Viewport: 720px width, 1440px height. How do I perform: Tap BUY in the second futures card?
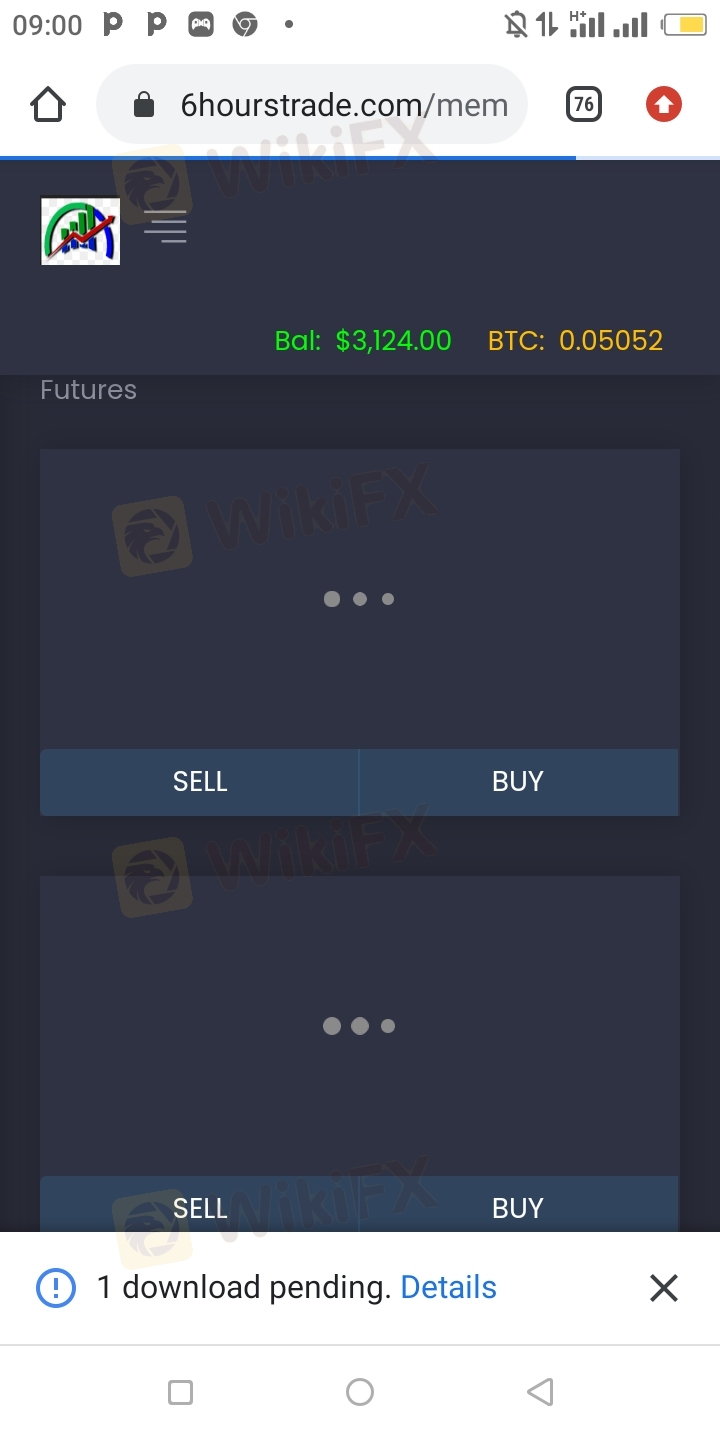point(518,1207)
